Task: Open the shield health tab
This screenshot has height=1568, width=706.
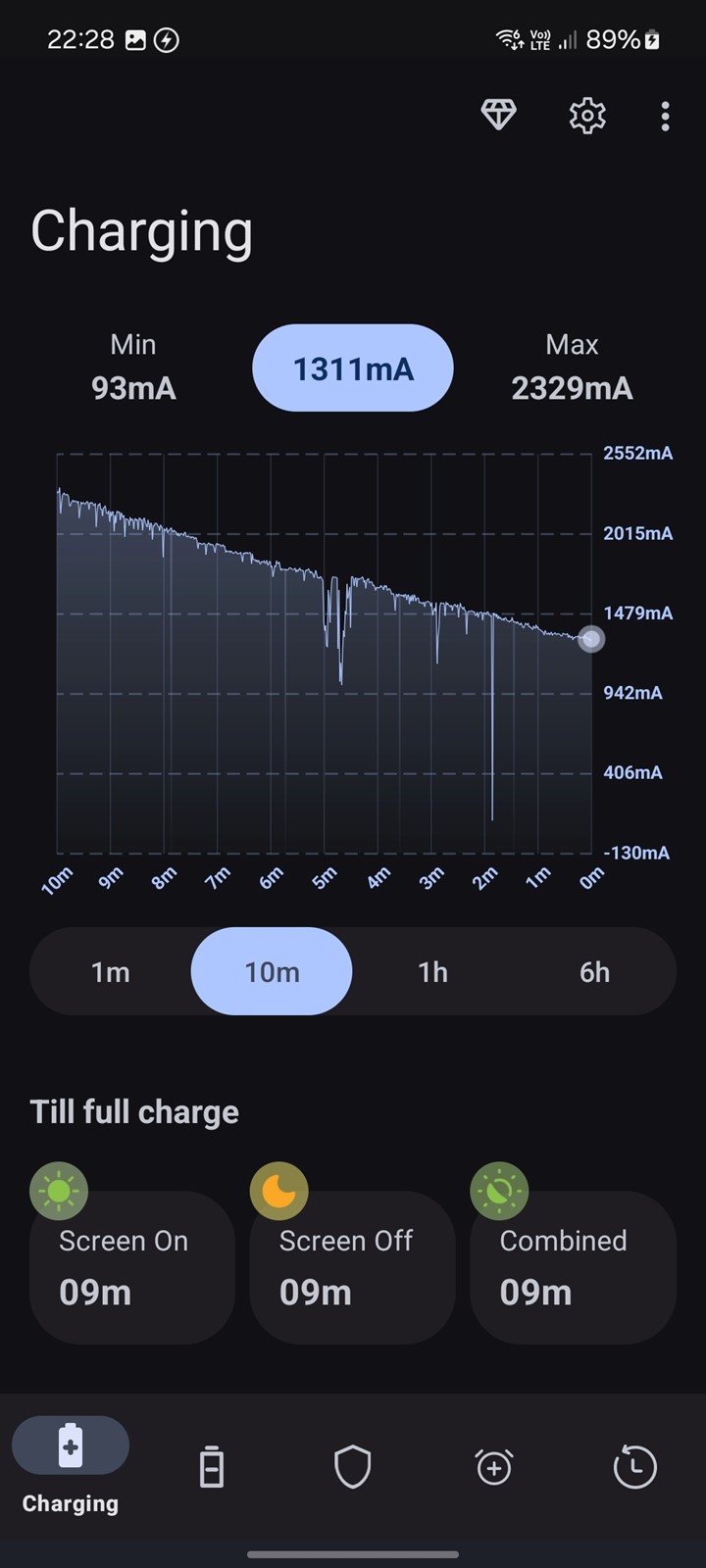Action: 353,1467
